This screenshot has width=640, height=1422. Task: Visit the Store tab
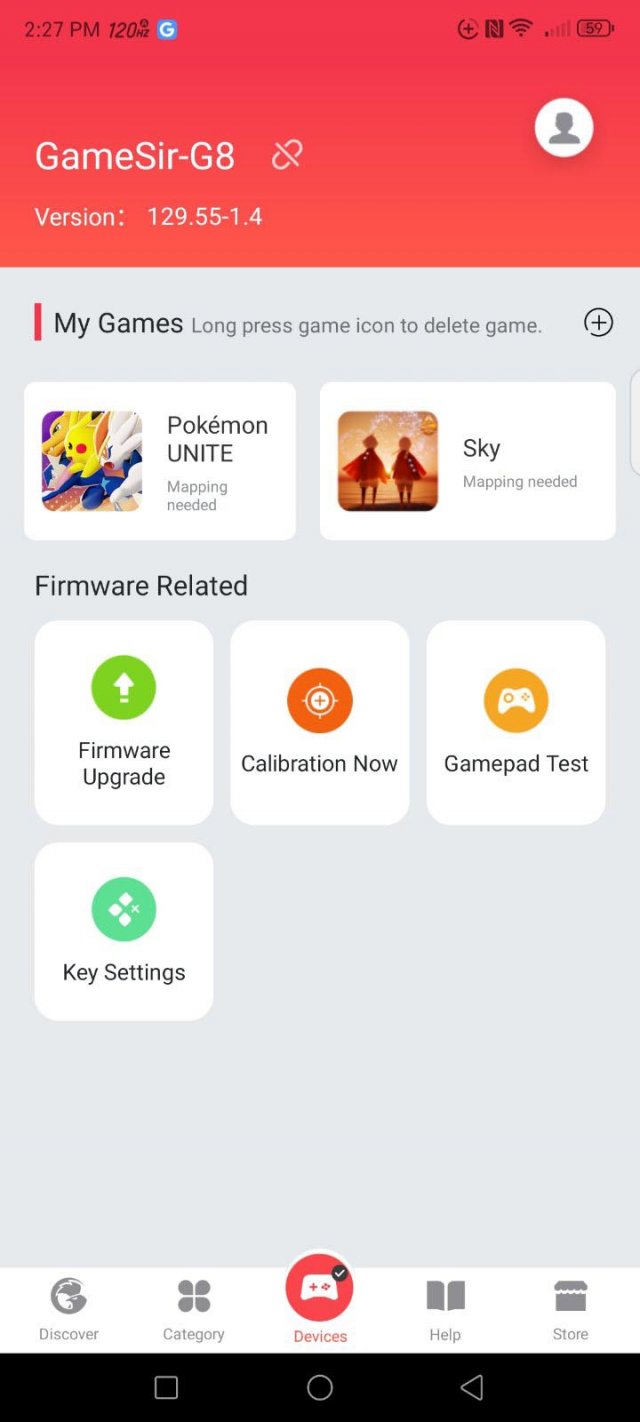[571, 1309]
